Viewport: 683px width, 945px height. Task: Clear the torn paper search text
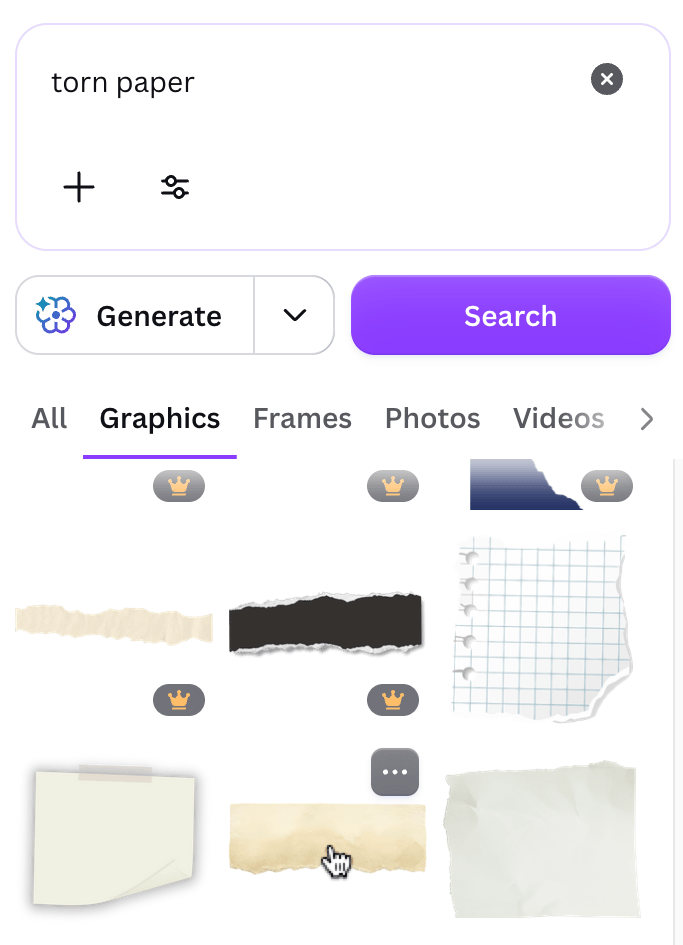[606, 79]
